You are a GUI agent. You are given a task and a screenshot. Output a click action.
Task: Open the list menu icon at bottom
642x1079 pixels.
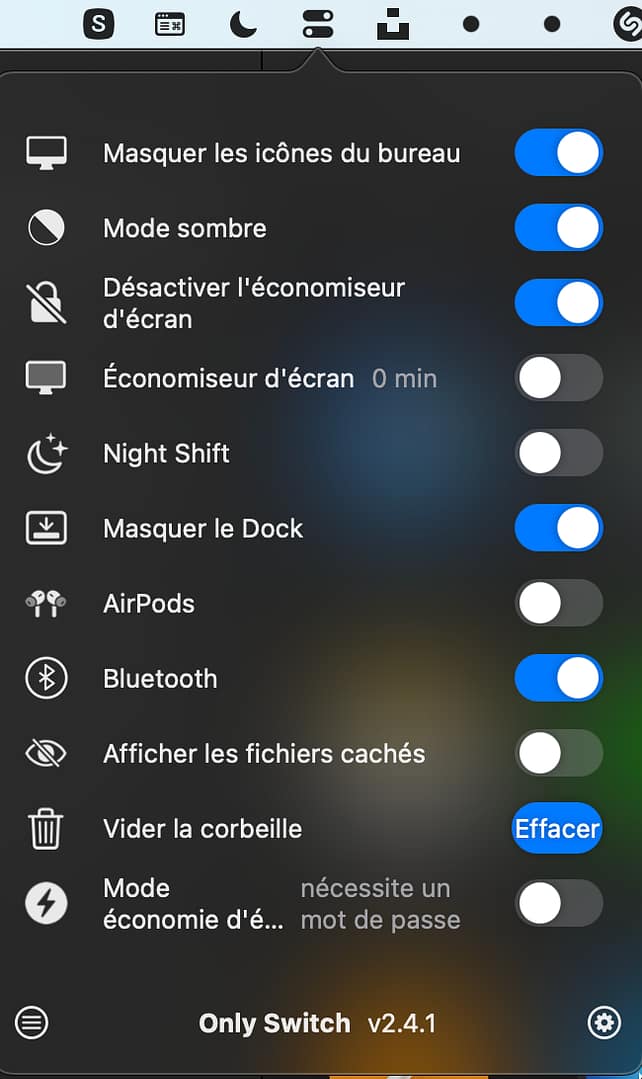coord(32,1022)
